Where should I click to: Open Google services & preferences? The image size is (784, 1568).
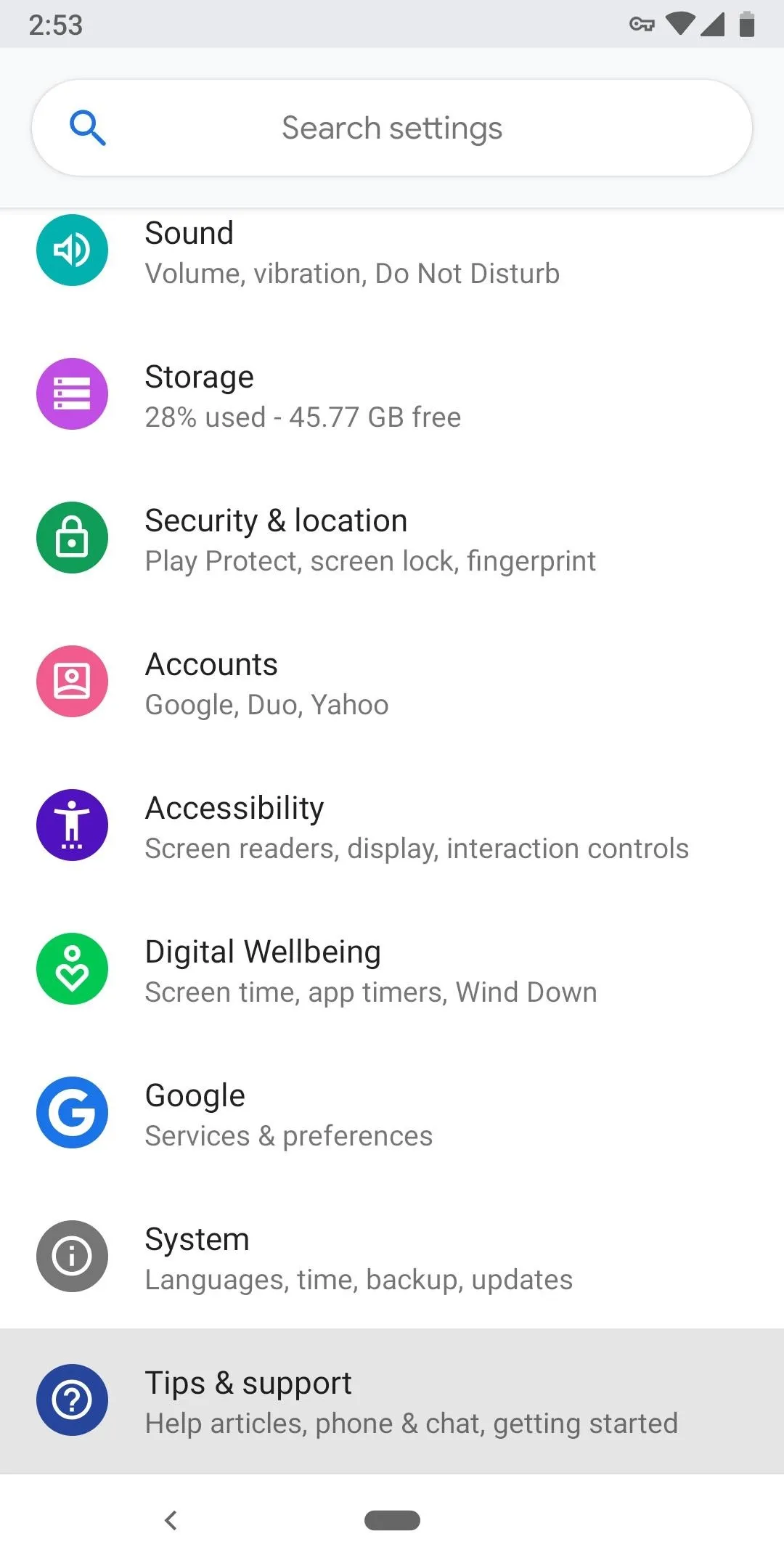point(392,1114)
